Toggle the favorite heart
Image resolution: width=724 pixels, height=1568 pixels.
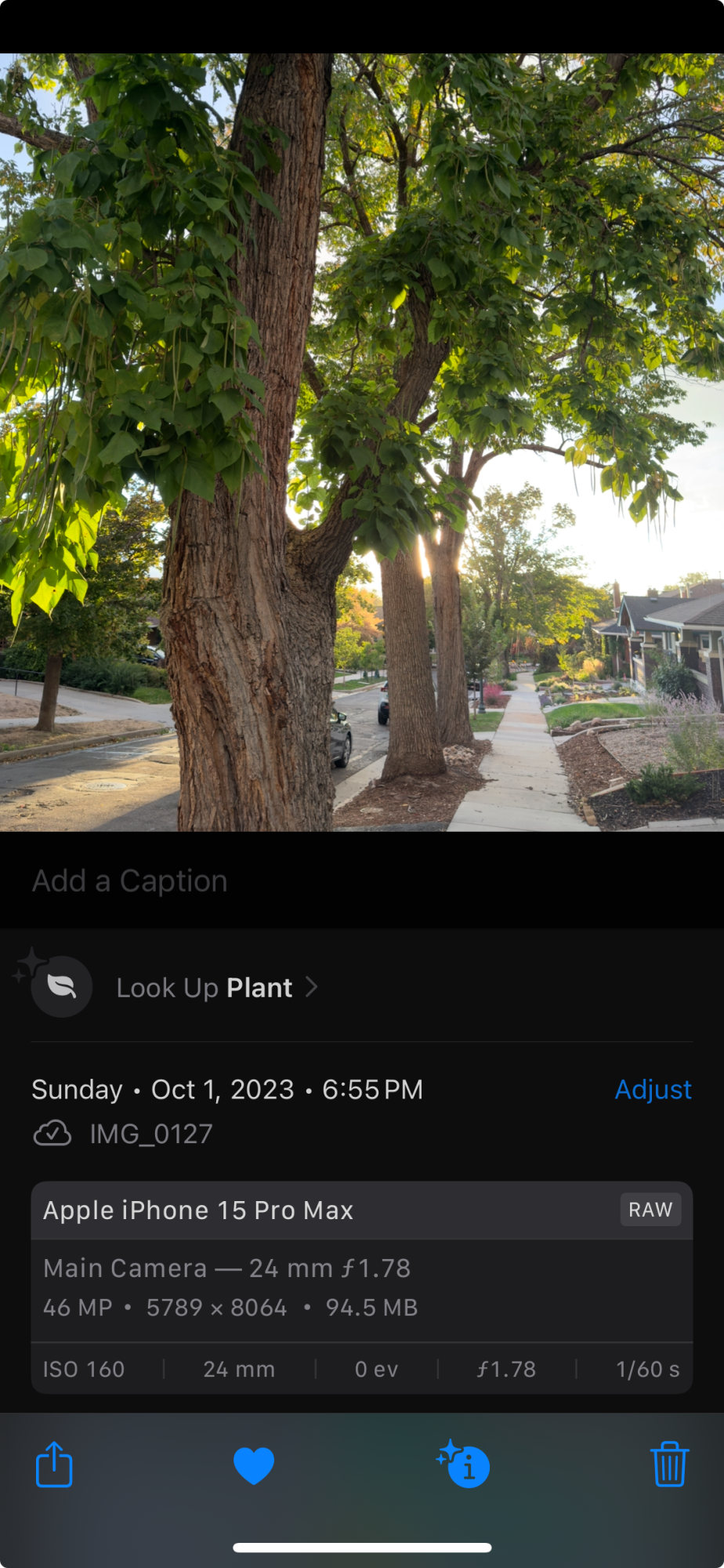254,1465
